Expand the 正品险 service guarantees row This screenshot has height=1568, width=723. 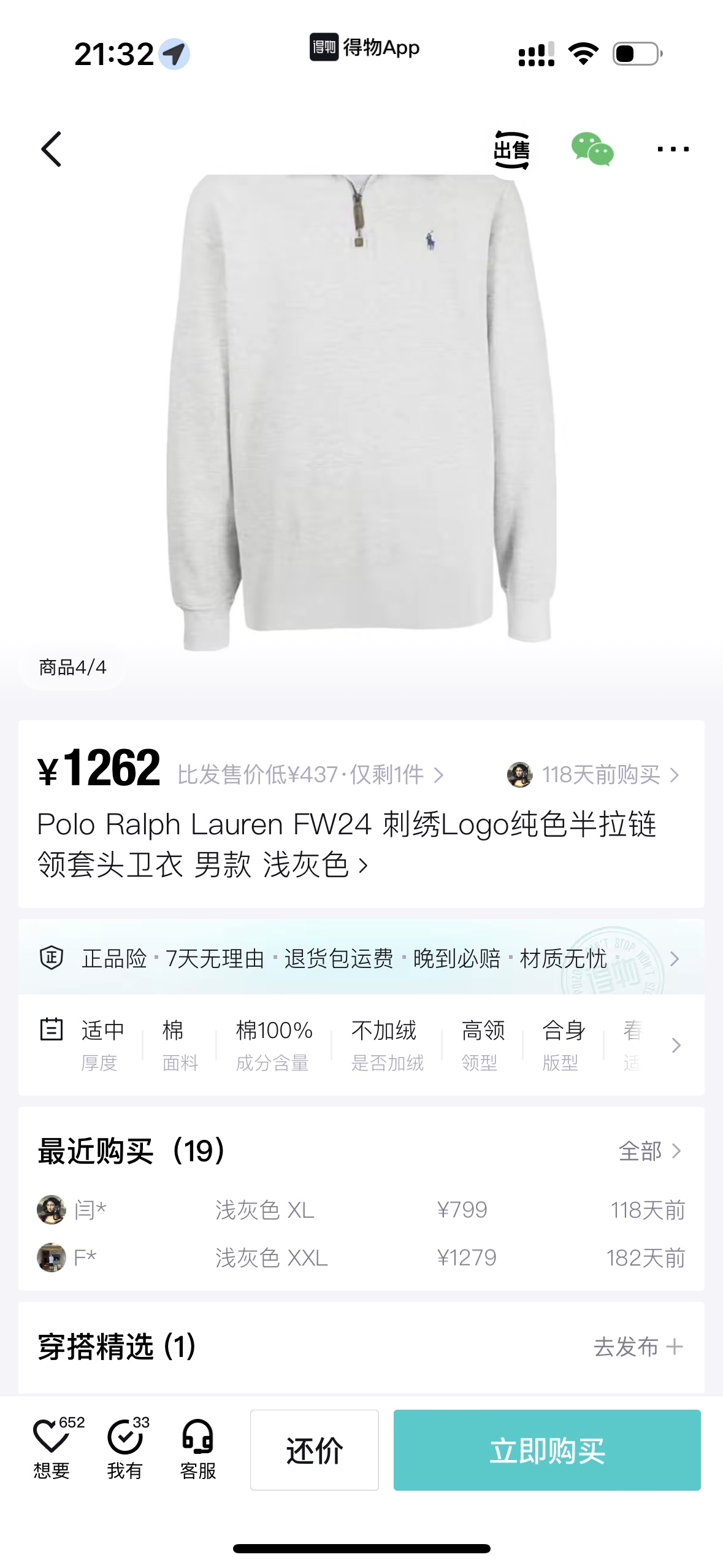[361, 958]
